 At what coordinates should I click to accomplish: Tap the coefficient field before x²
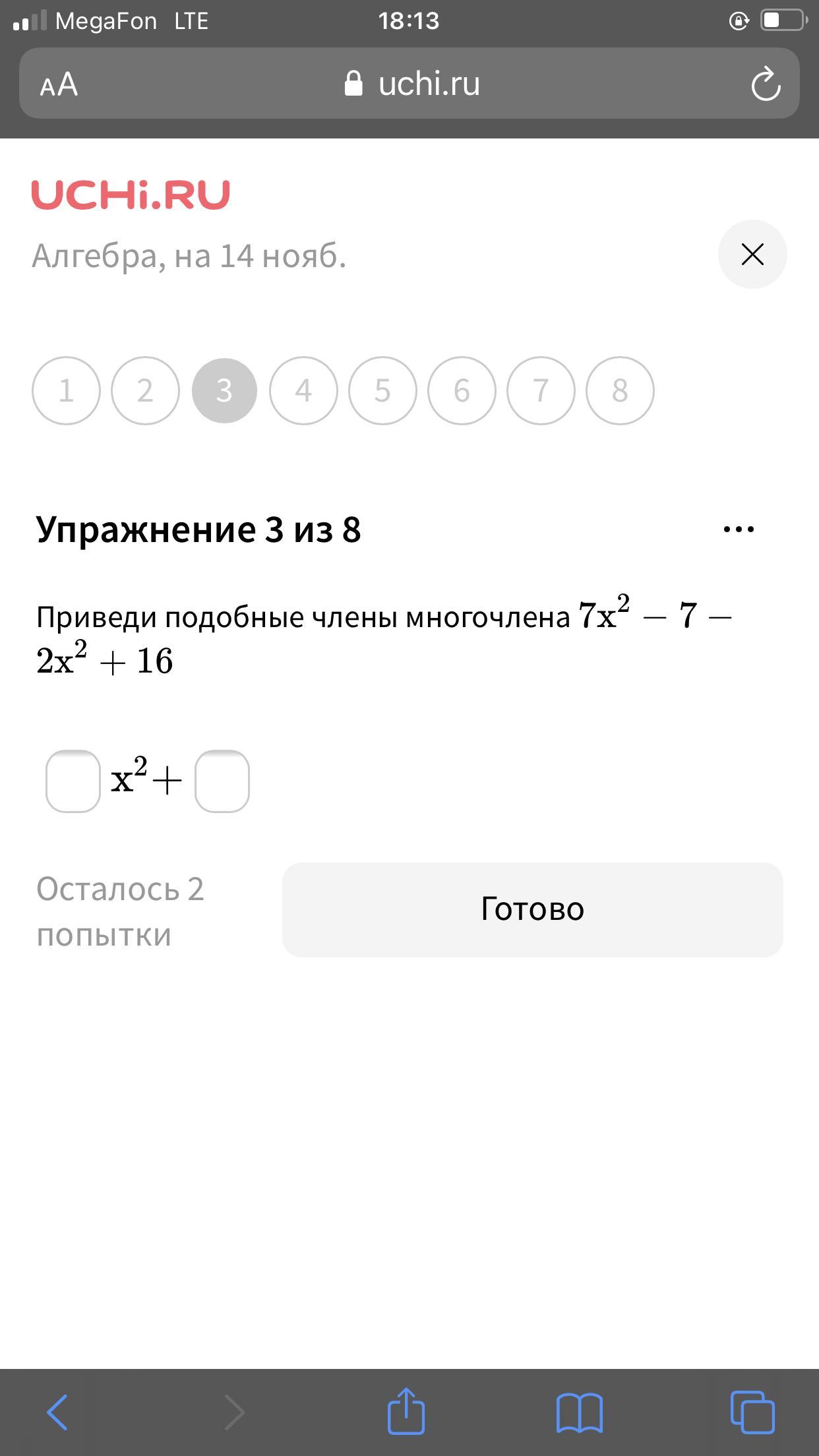click(x=73, y=781)
